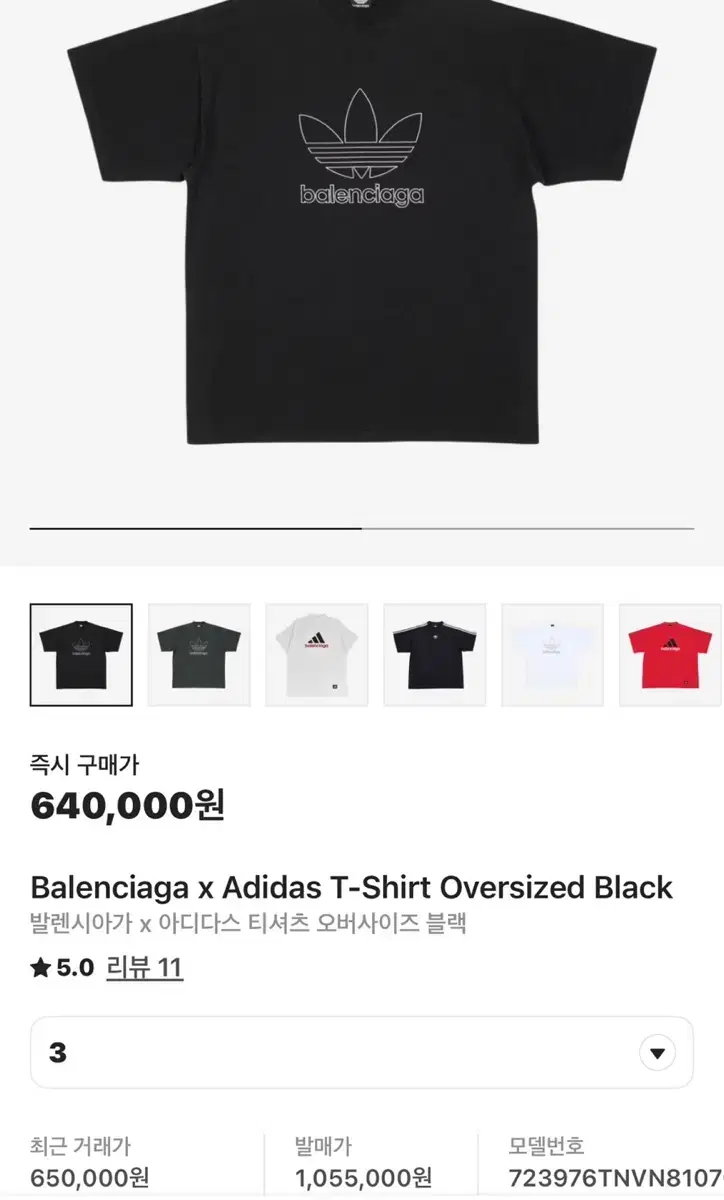This screenshot has width=724, height=1200.
Task: Select the dark green t-shirt thumbnail
Action: pos(199,653)
